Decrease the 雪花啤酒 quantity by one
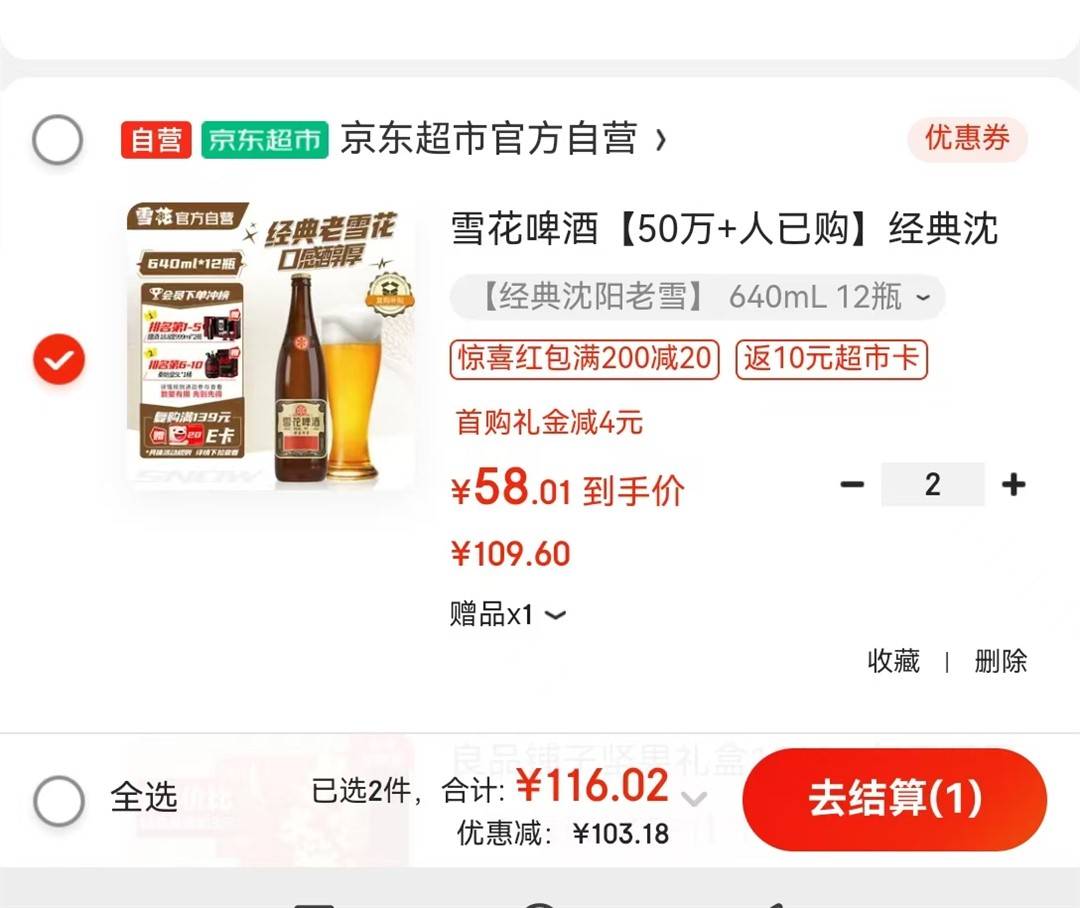Image resolution: width=1080 pixels, height=908 pixels. (852, 485)
